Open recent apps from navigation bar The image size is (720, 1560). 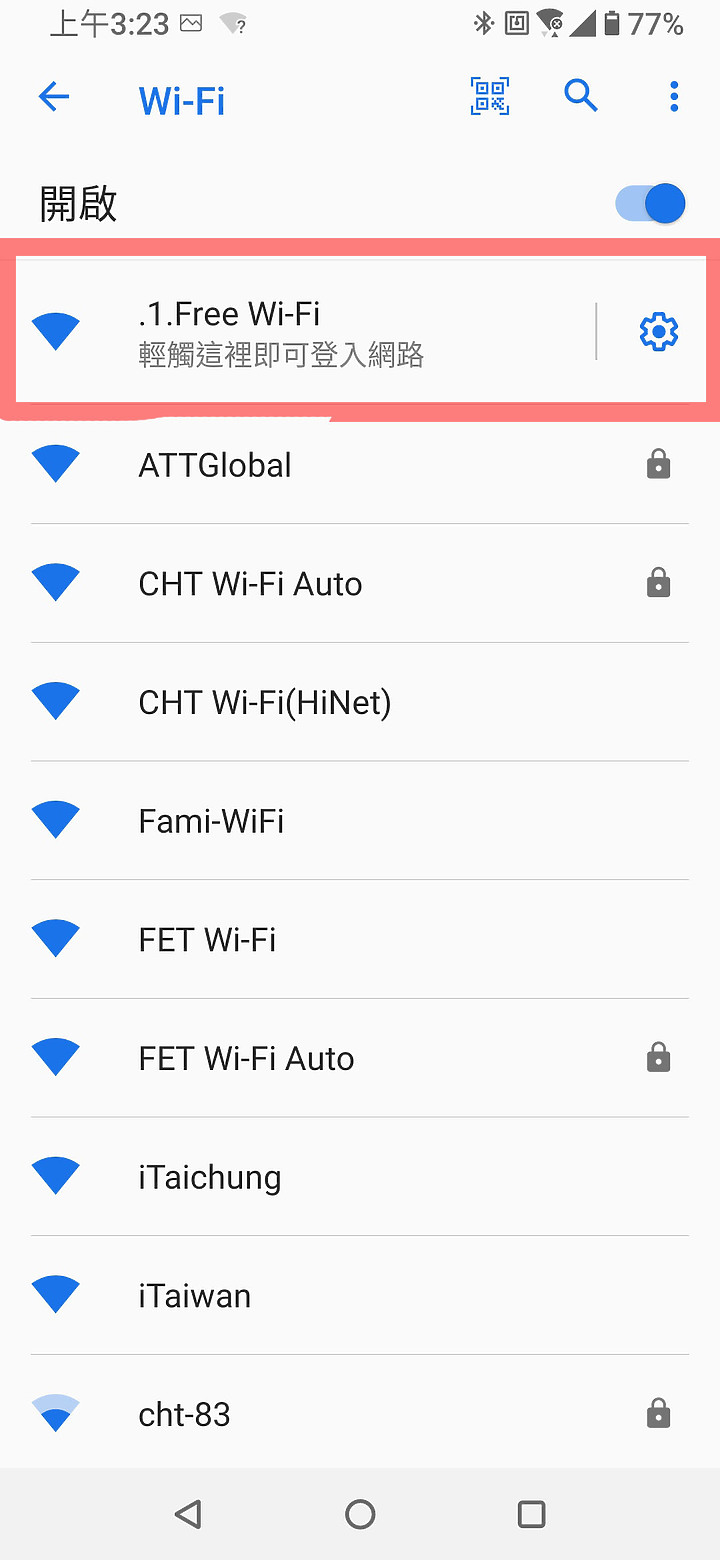[x=531, y=1514]
